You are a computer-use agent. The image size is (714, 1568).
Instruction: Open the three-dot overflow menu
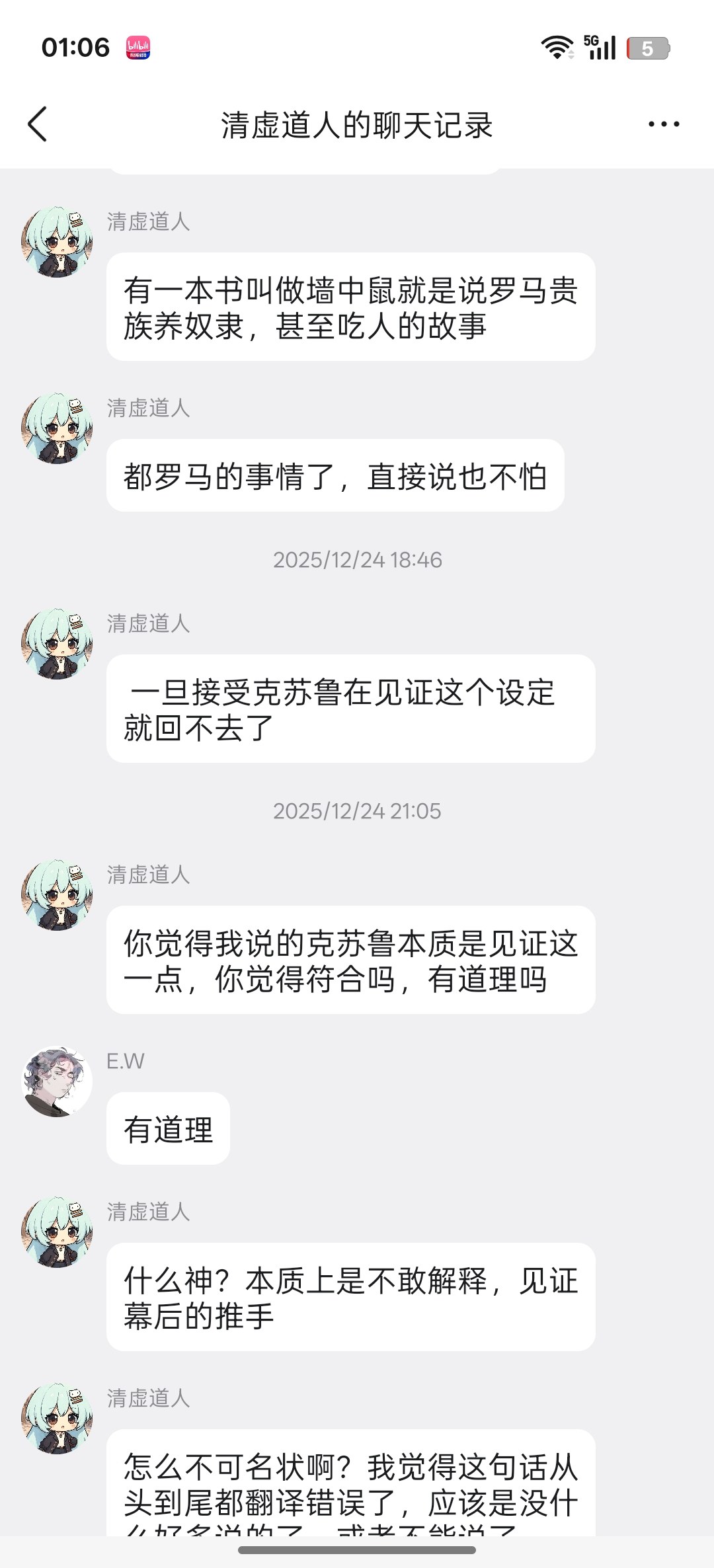[x=664, y=124]
